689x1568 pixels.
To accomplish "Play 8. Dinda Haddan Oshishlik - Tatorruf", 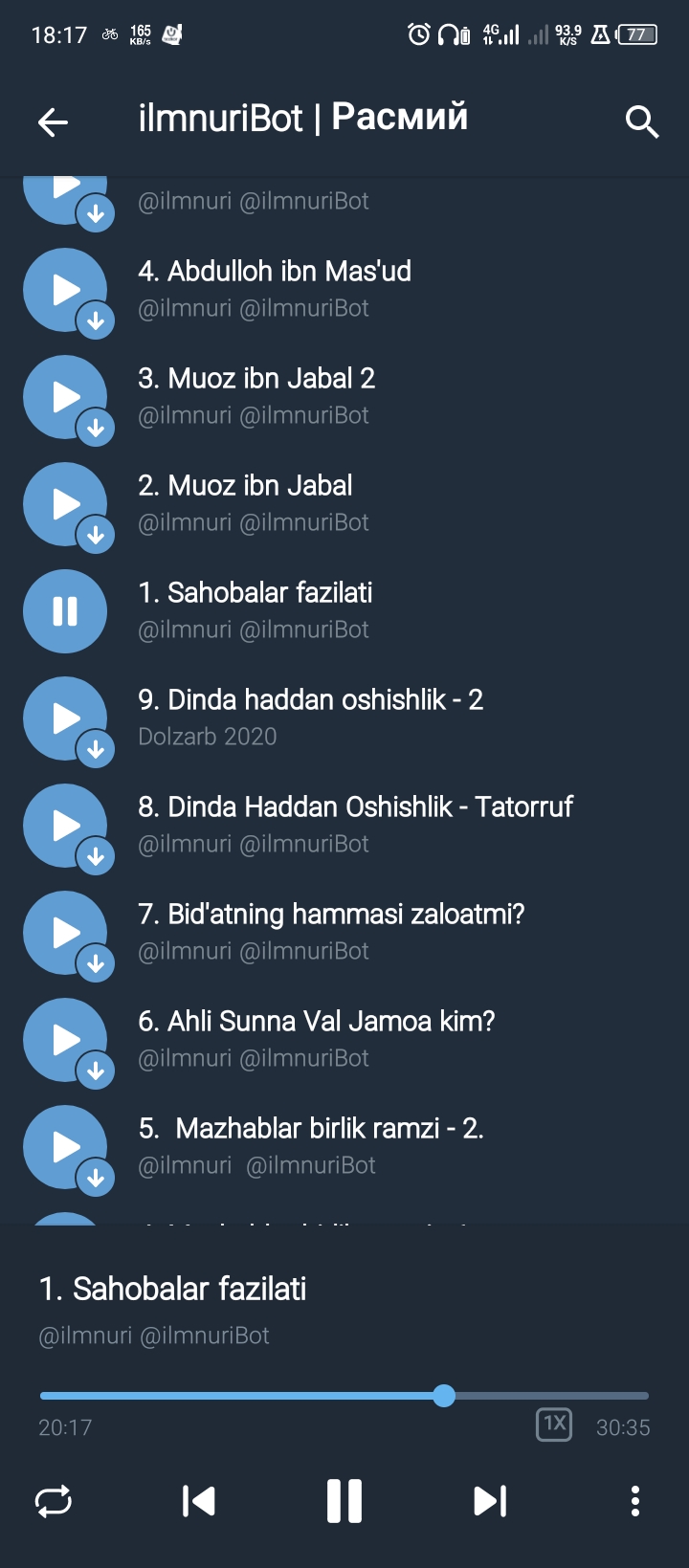I will [65, 826].
